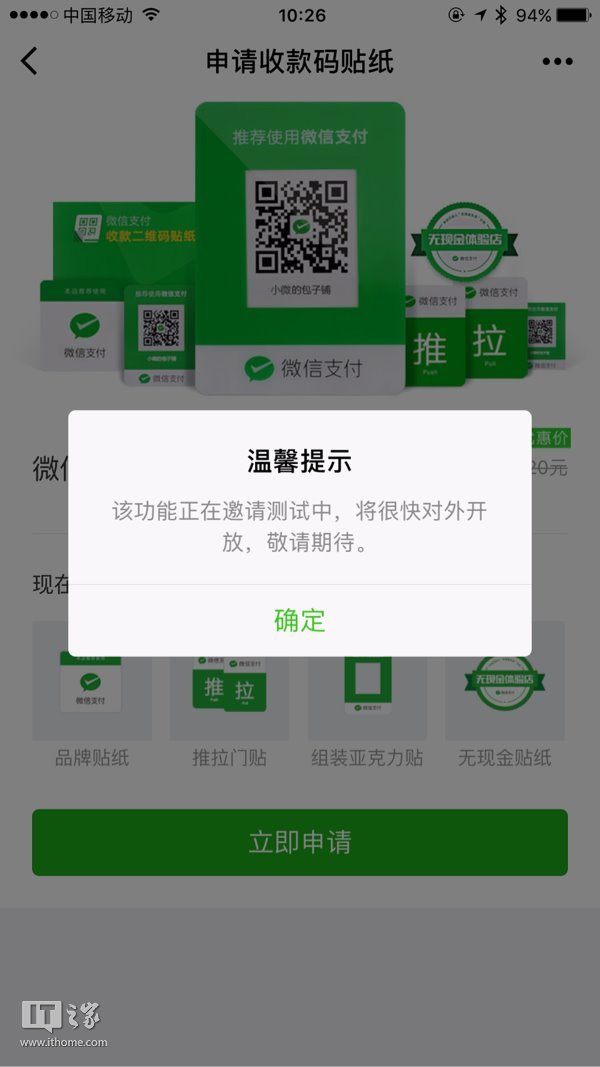Go back using the top-left arrow
Image resolution: width=600 pixels, height=1067 pixels.
pyautogui.click(x=30, y=61)
